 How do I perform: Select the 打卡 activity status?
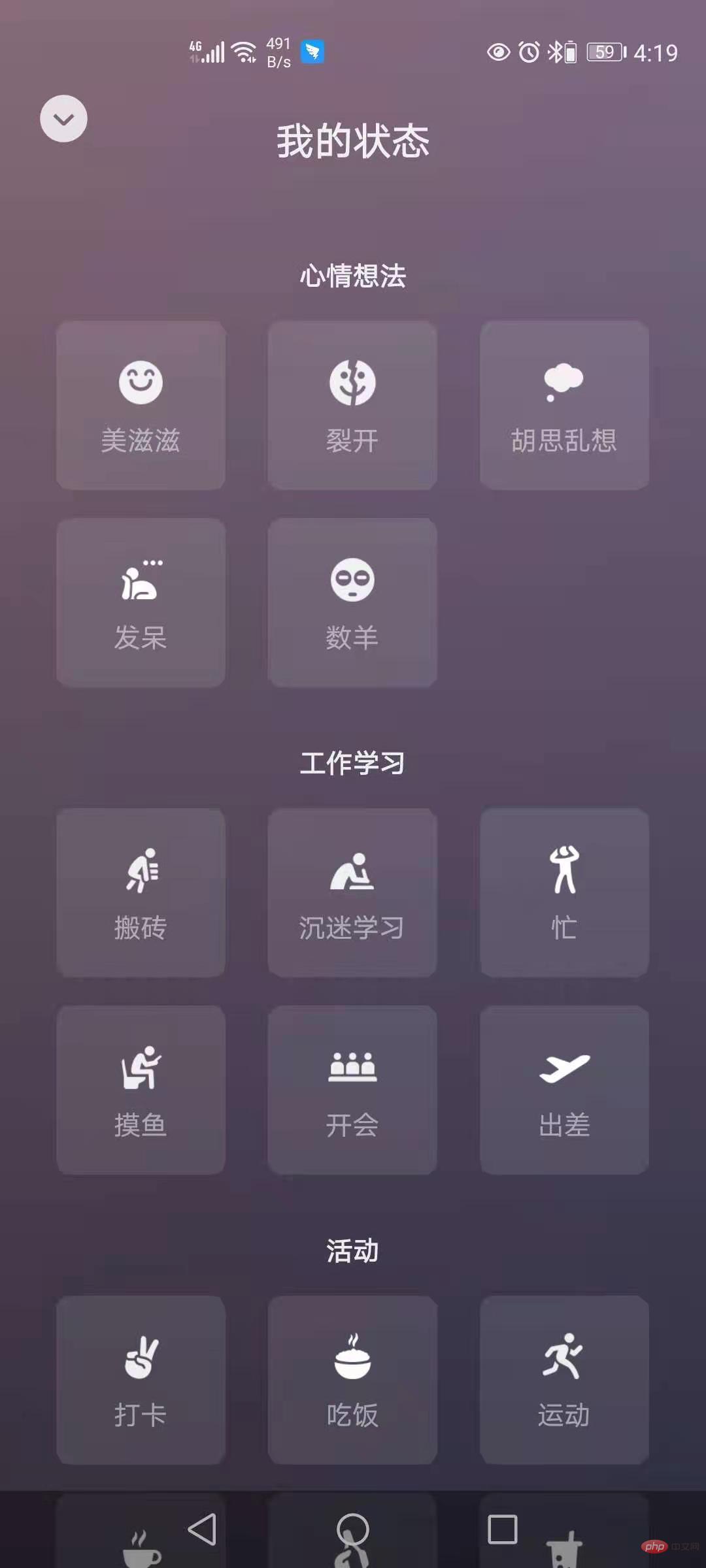tap(141, 1380)
